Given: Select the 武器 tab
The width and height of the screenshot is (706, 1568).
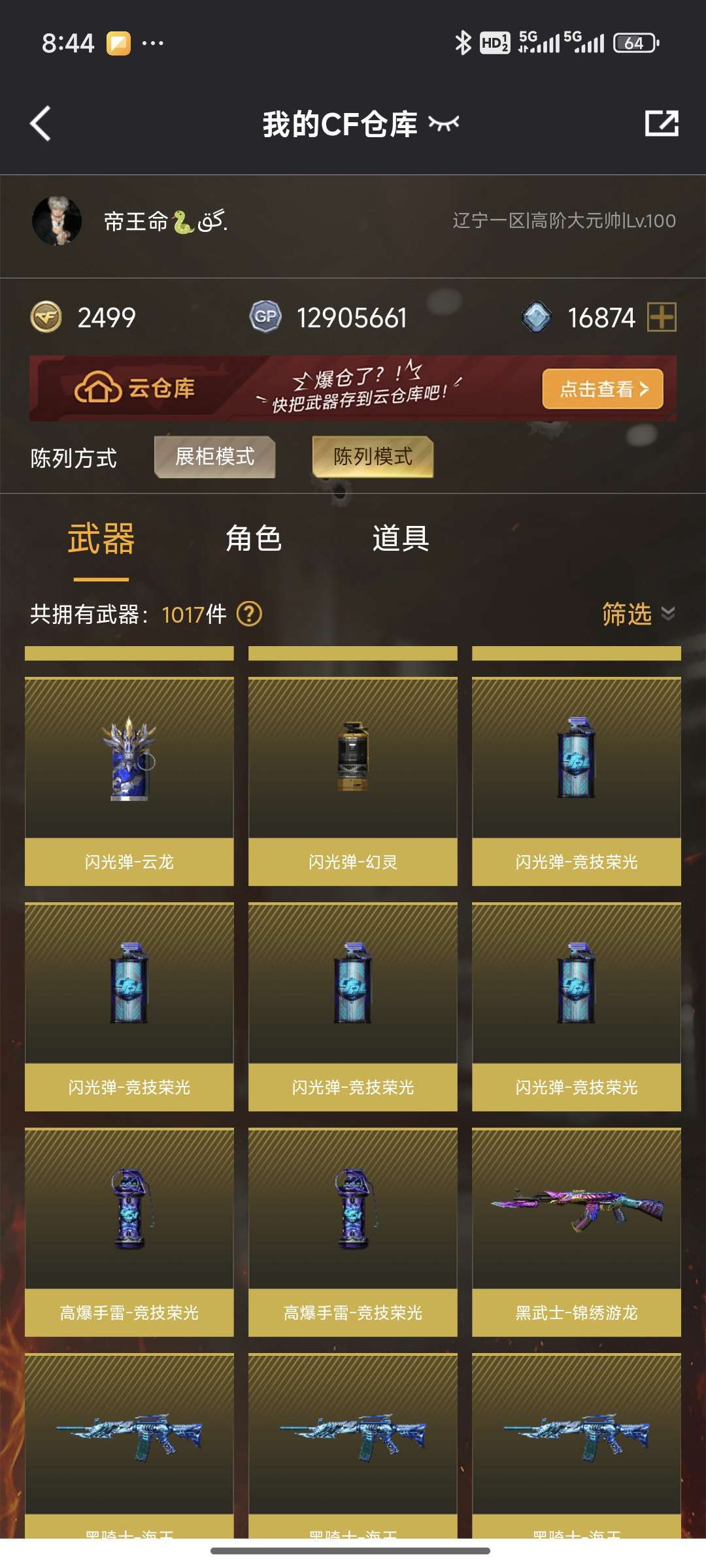Looking at the screenshot, I should [101, 539].
